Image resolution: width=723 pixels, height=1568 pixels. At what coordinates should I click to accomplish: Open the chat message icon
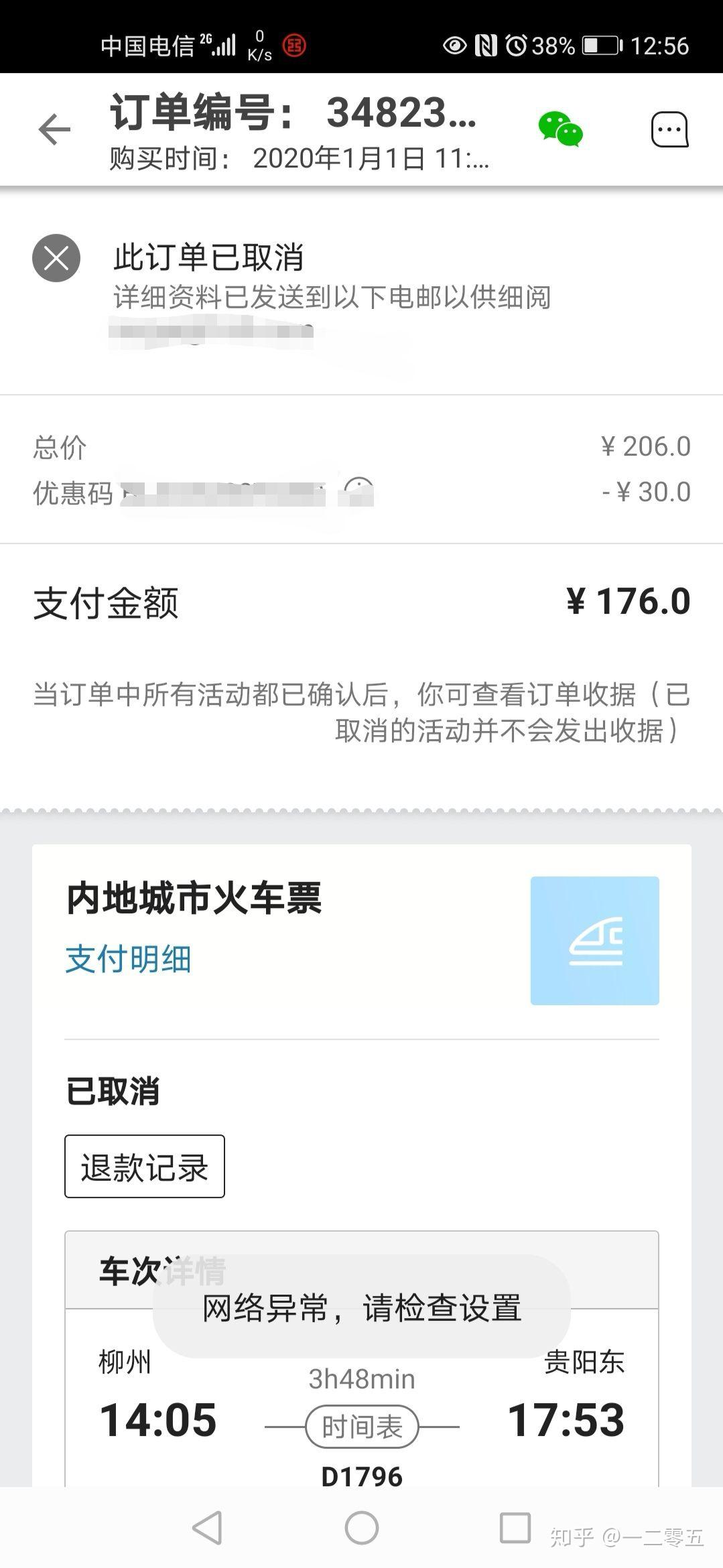click(x=669, y=129)
